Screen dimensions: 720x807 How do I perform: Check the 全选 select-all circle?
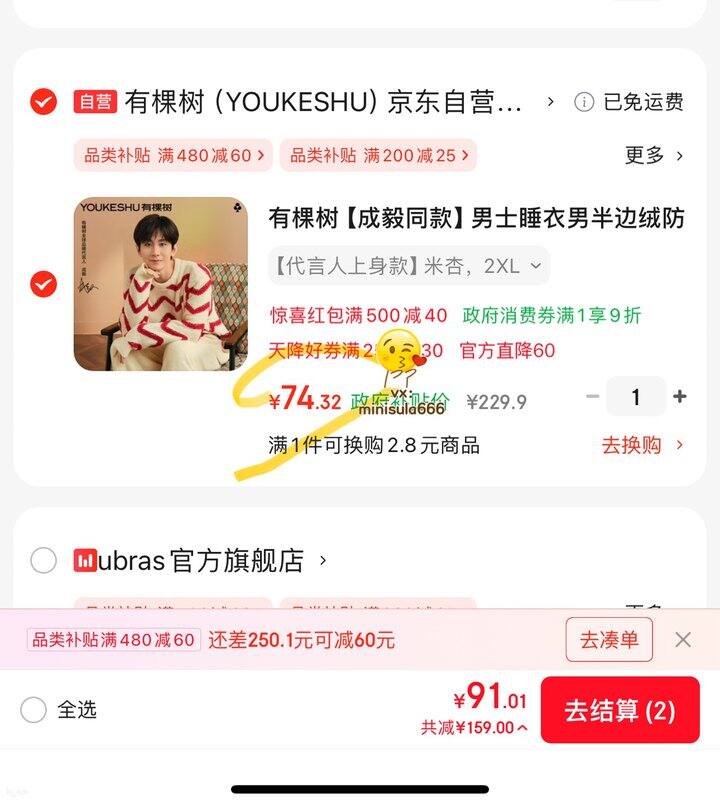coord(34,710)
